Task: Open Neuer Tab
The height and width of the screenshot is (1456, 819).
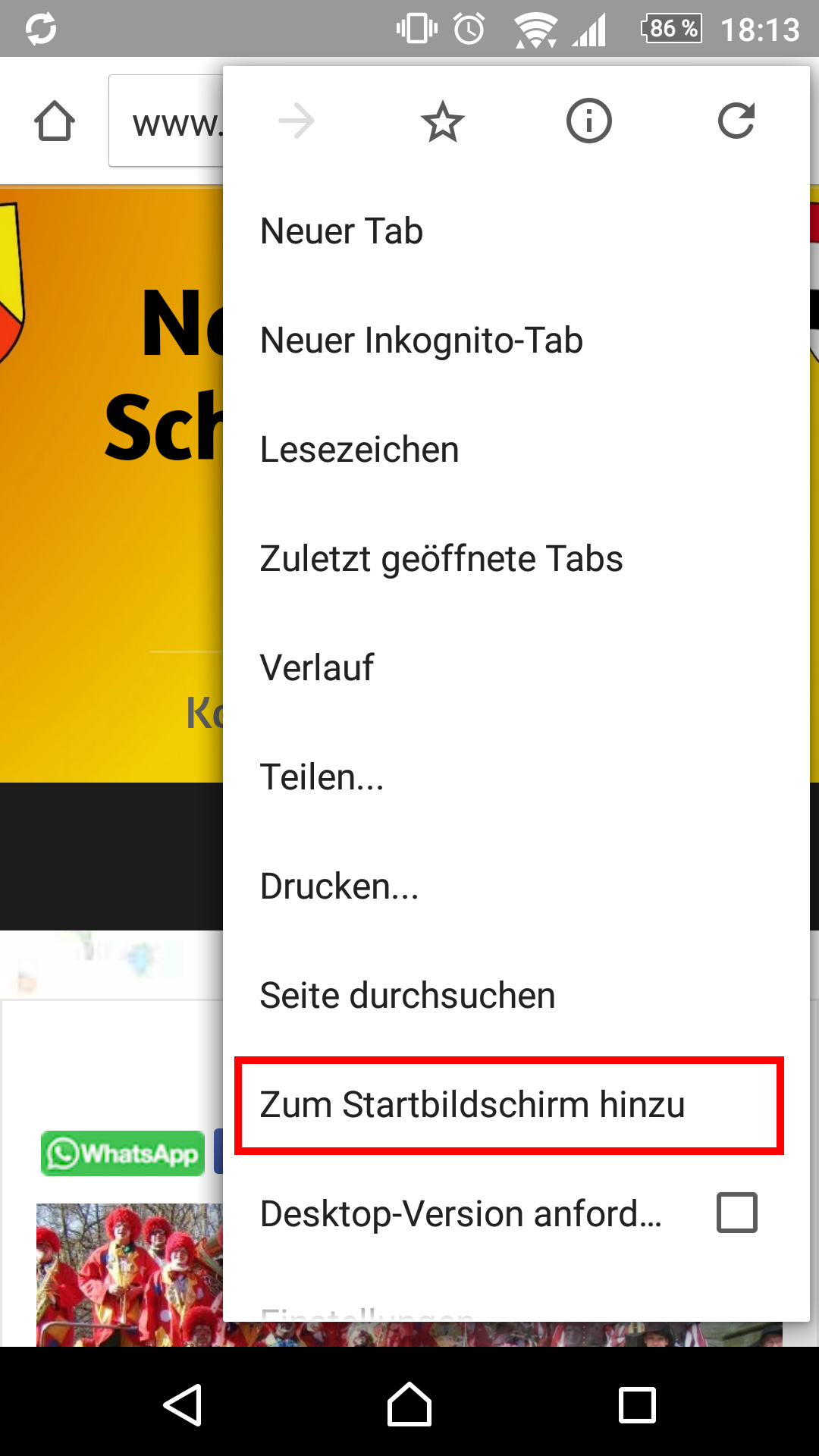Action: [516, 231]
